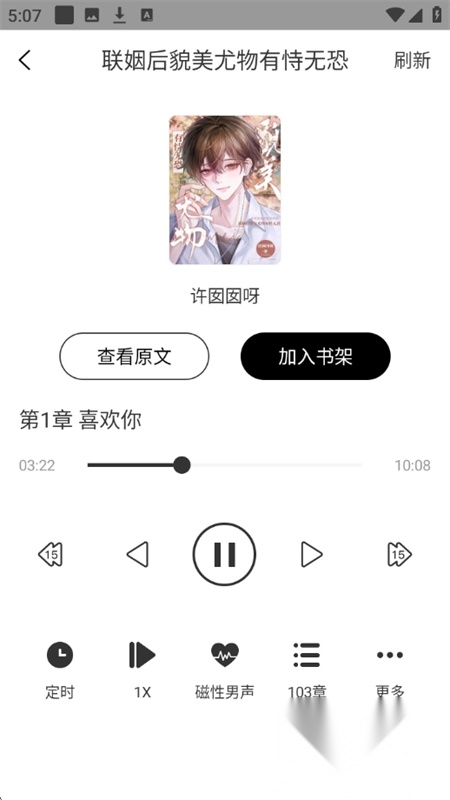Tap the playback progress slider
450x800 pixels.
[224, 465]
